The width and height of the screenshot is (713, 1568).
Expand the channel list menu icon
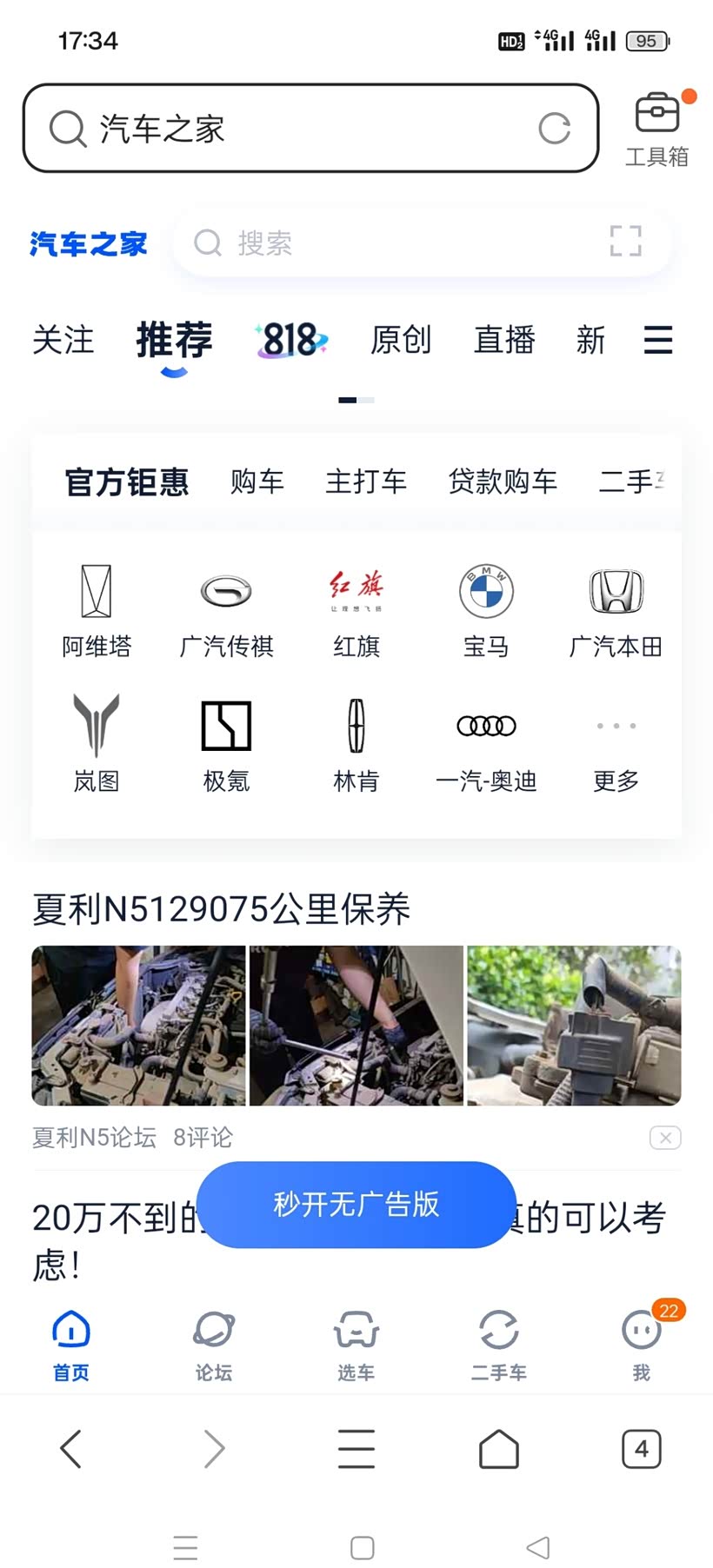(x=658, y=340)
